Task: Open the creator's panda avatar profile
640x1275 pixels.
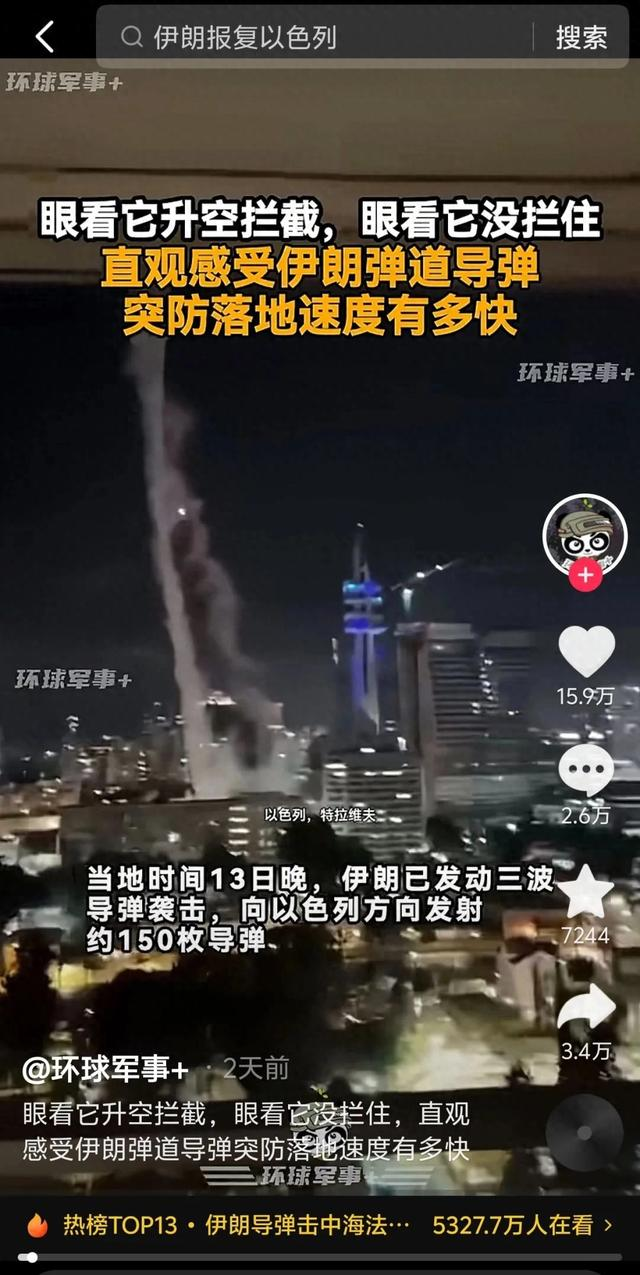Action: [585, 533]
